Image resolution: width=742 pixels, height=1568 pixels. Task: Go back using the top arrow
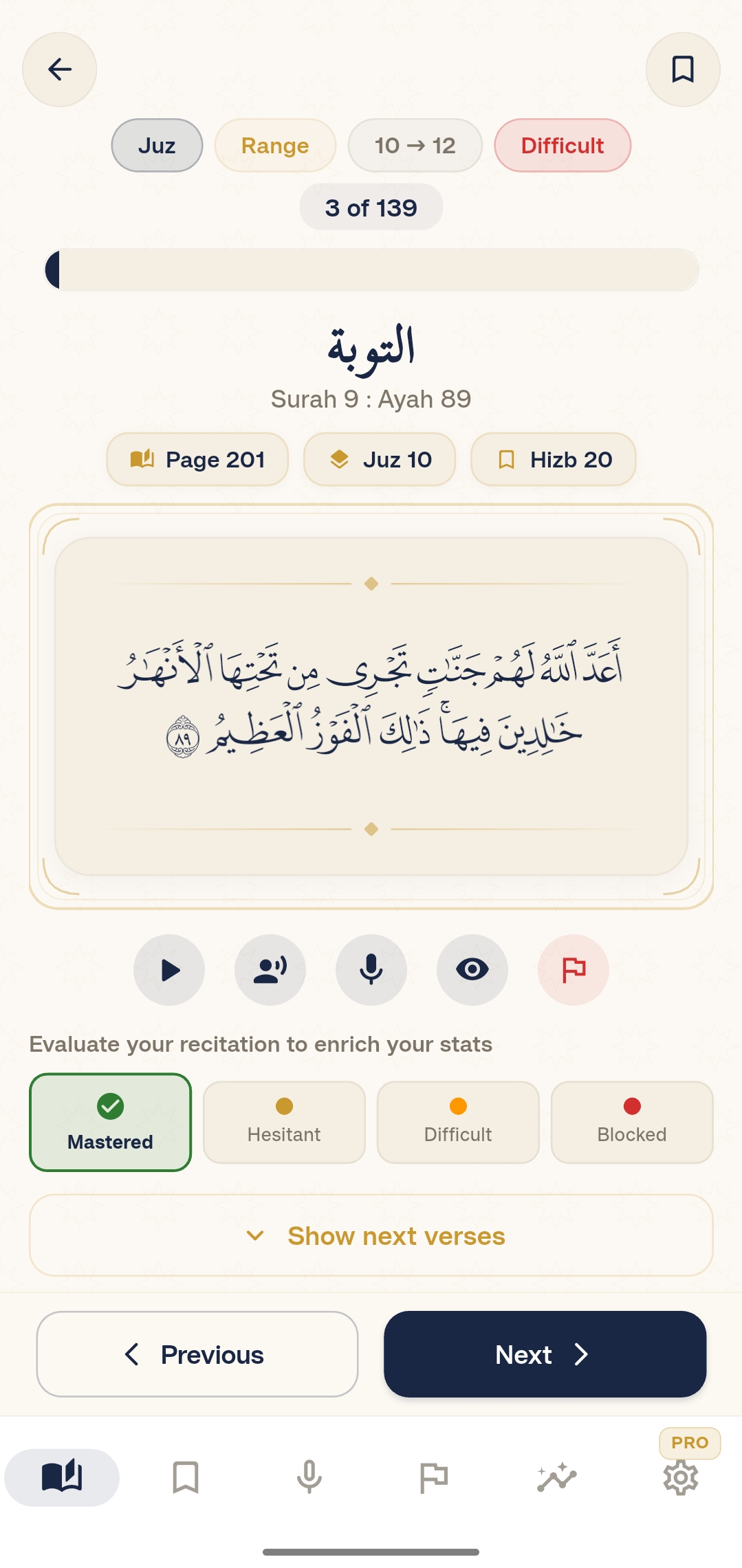(x=60, y=69)
